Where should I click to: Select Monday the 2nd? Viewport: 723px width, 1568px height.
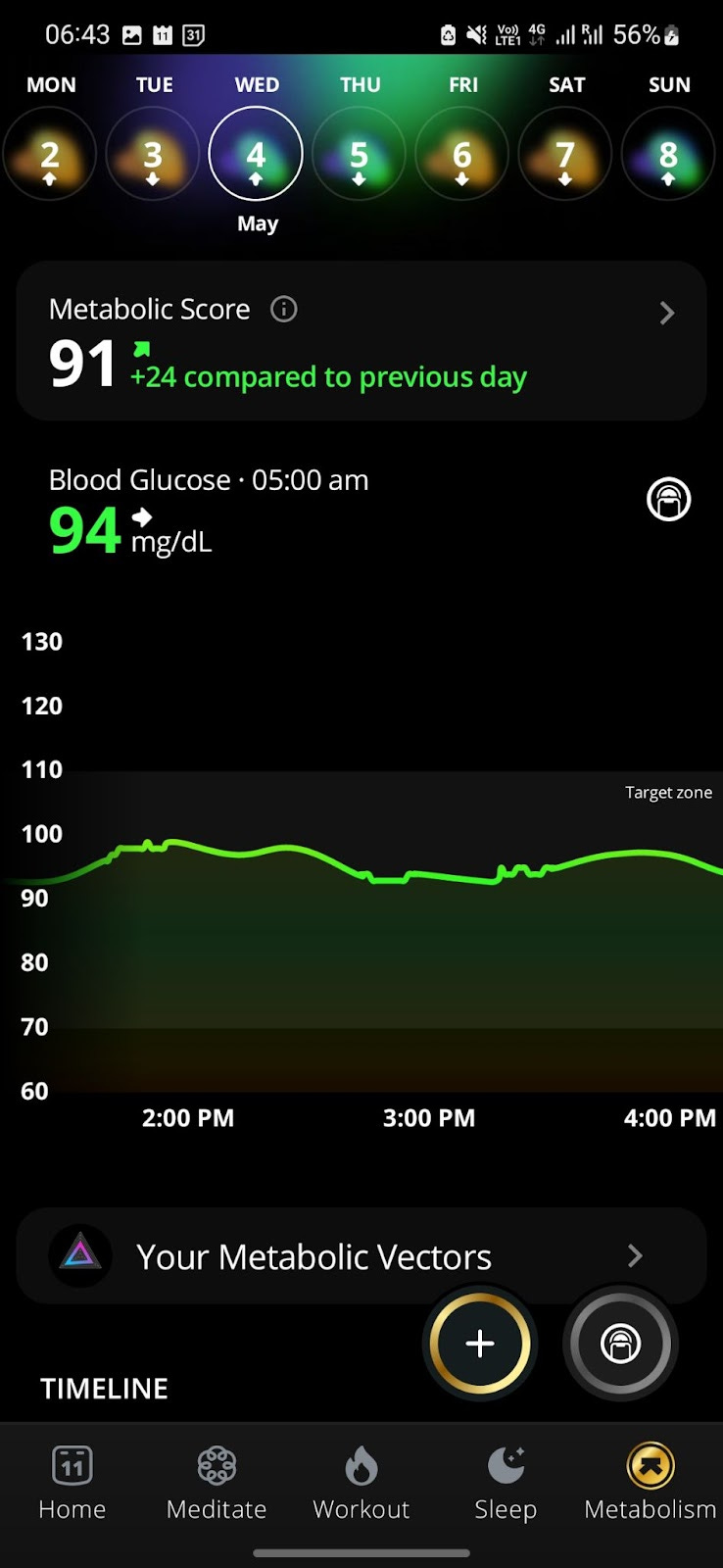pyautogui.click(x=50, y=155)
